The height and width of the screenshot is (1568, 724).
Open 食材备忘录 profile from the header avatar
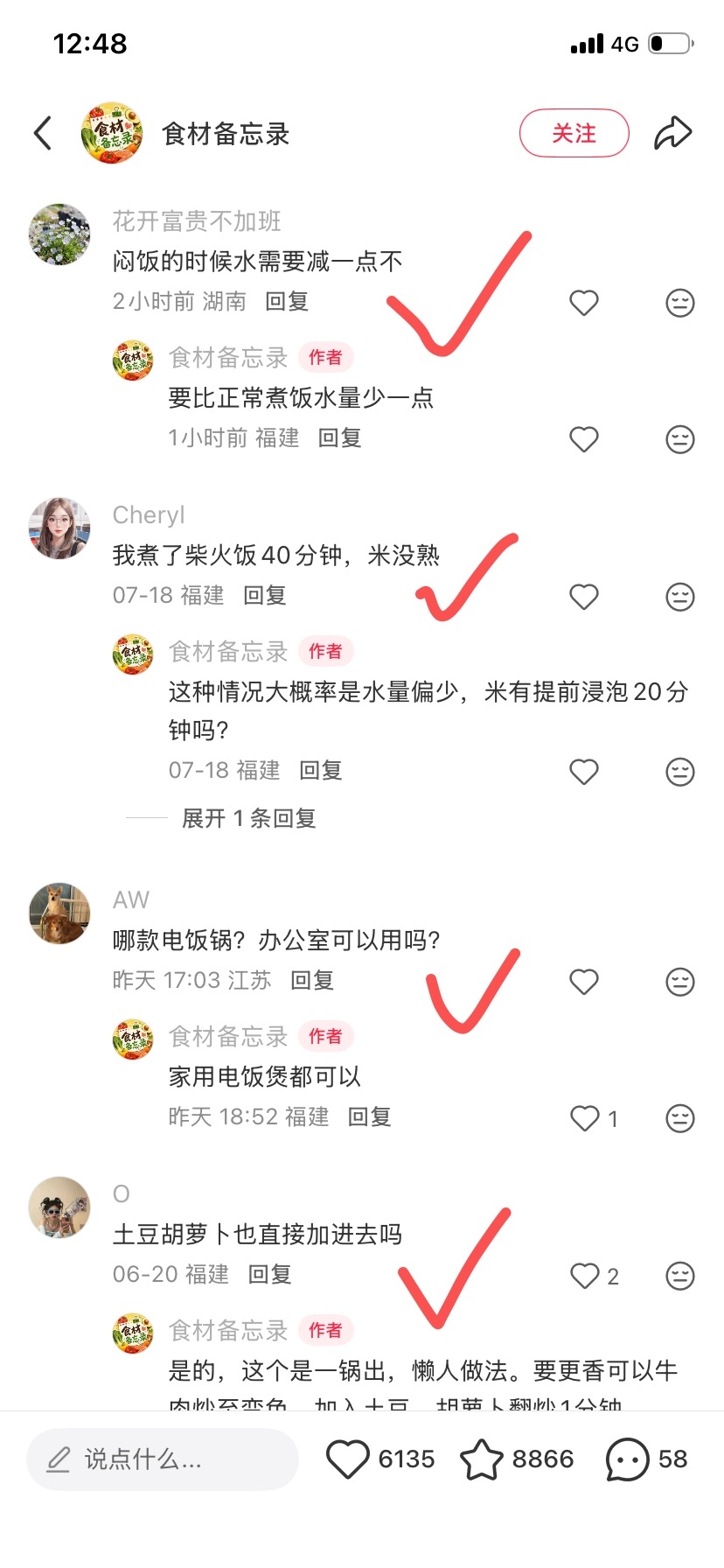coord(112,133)
